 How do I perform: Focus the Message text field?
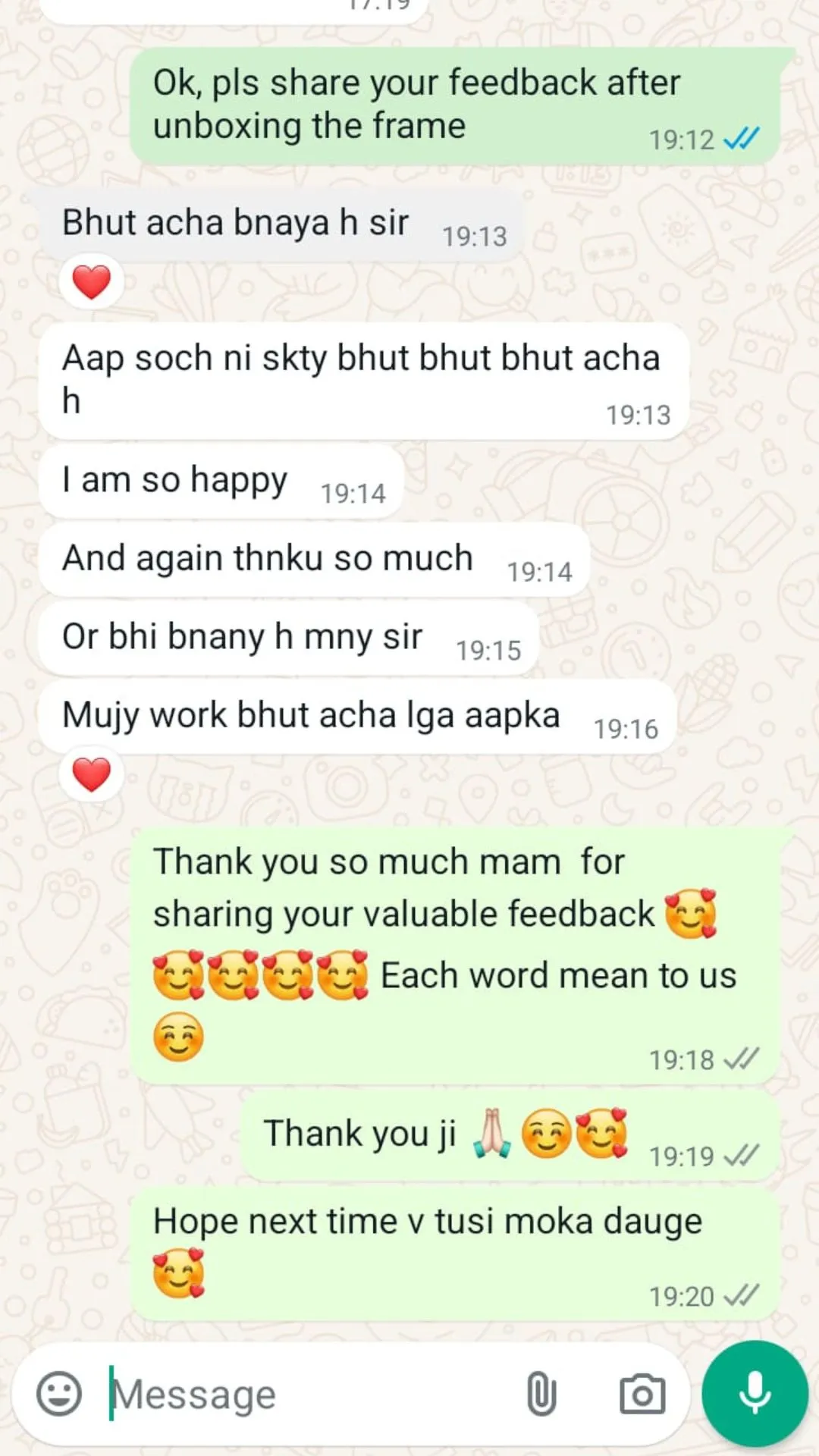303,1394
